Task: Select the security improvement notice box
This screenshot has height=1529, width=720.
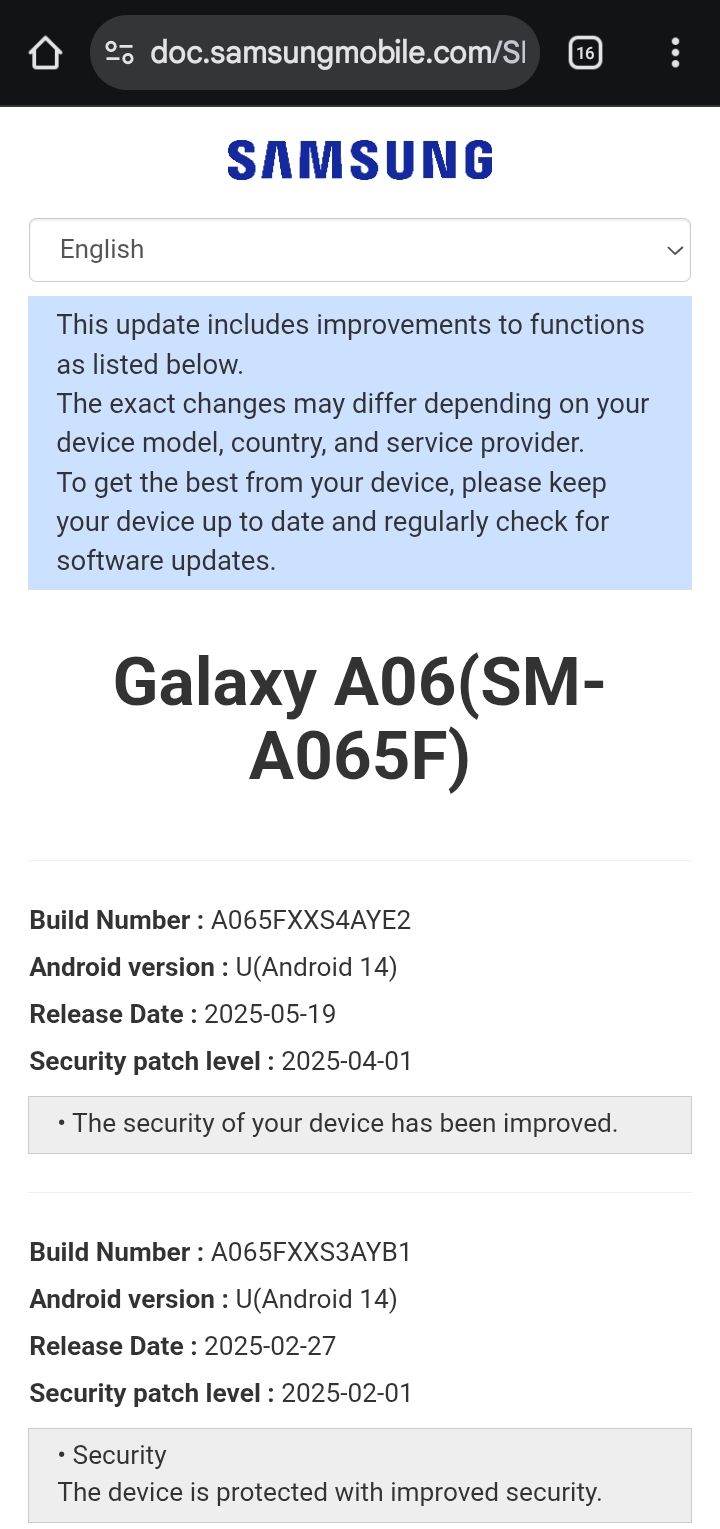Action: (x=360, y=1124)
